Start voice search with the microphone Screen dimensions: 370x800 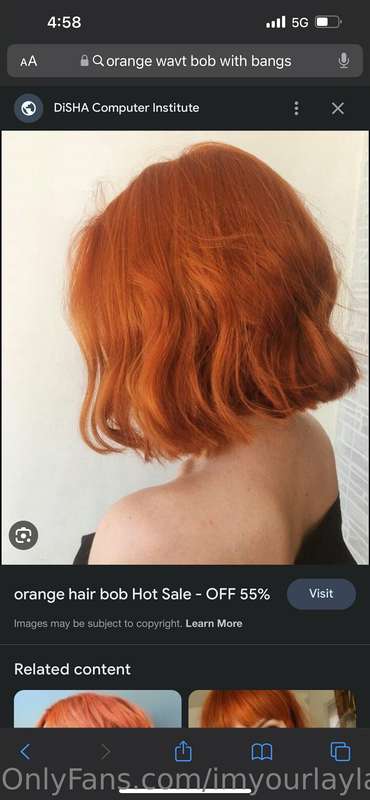tap(343, 61)
